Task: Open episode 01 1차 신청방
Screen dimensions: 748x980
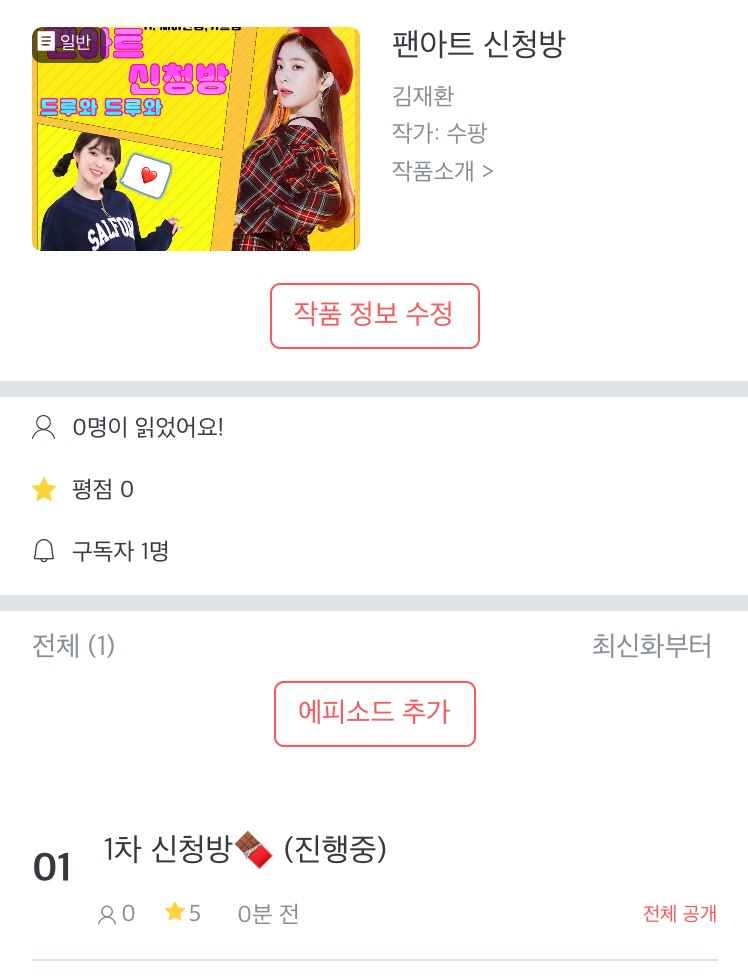Action: pos(245,851)
